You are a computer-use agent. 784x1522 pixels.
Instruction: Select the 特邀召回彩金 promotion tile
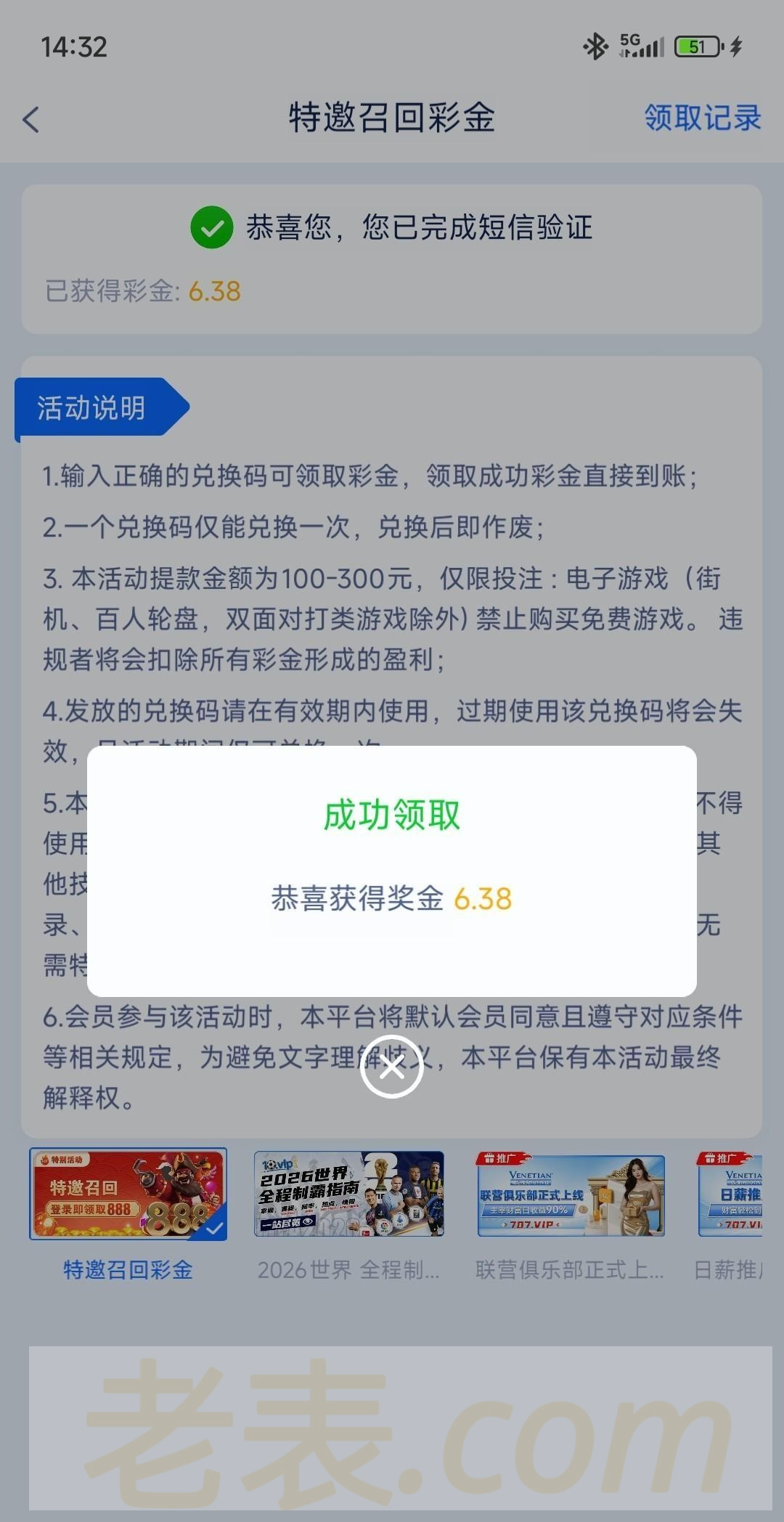pyautogui.click(x=128, y=1194)
